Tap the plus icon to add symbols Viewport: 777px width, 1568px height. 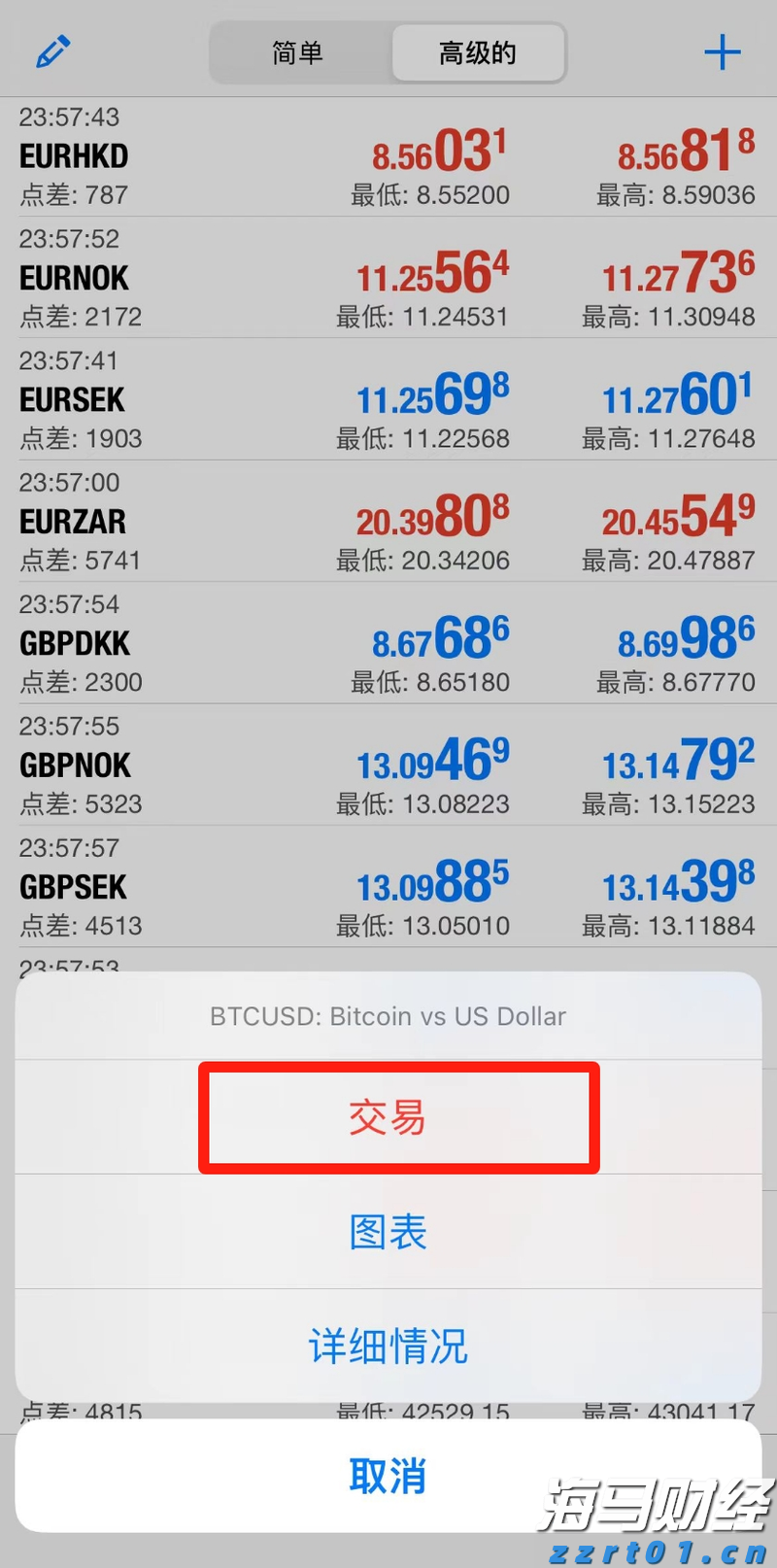point(723,51)
